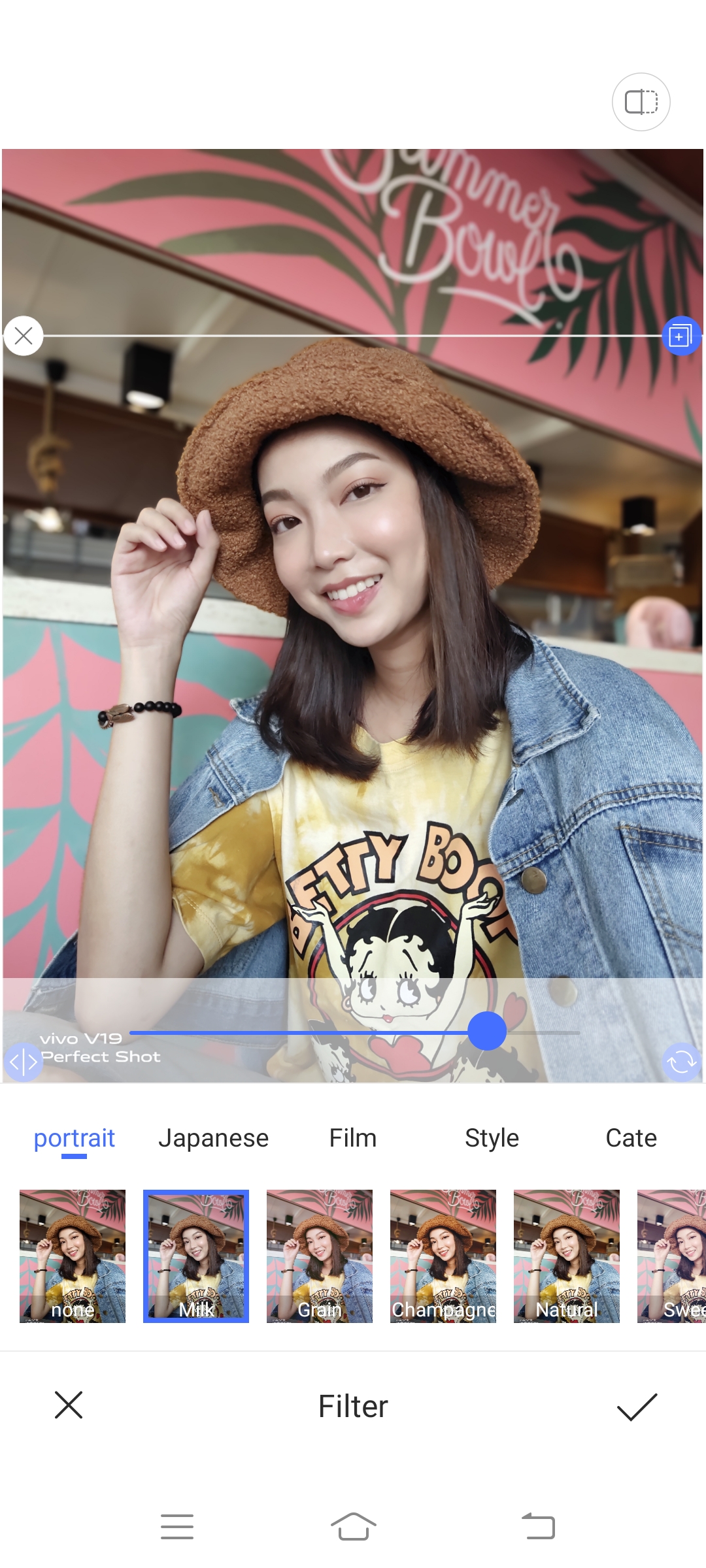Apply the Grain filter

(320, 1256)
